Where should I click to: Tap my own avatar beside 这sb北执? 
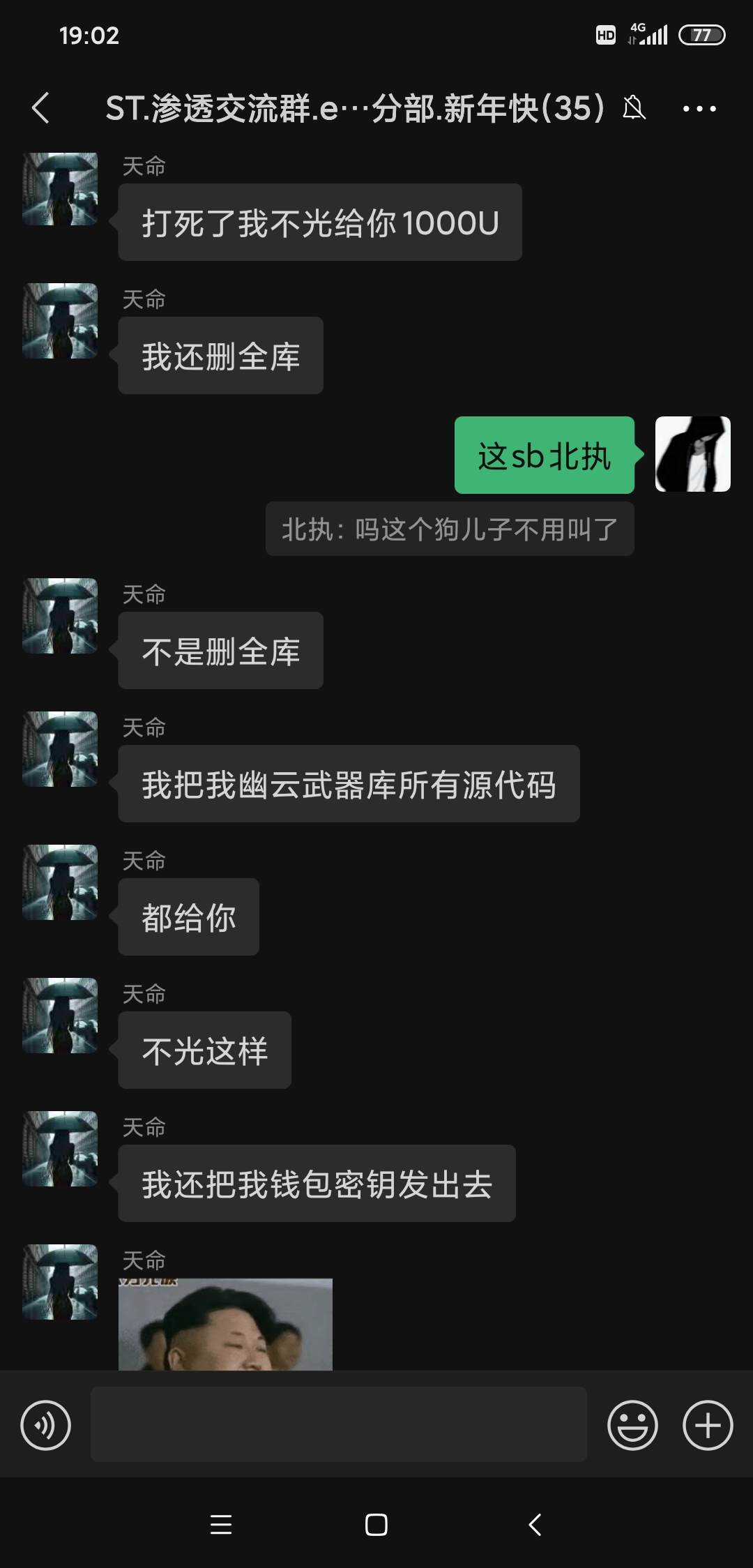click(692, 454)
